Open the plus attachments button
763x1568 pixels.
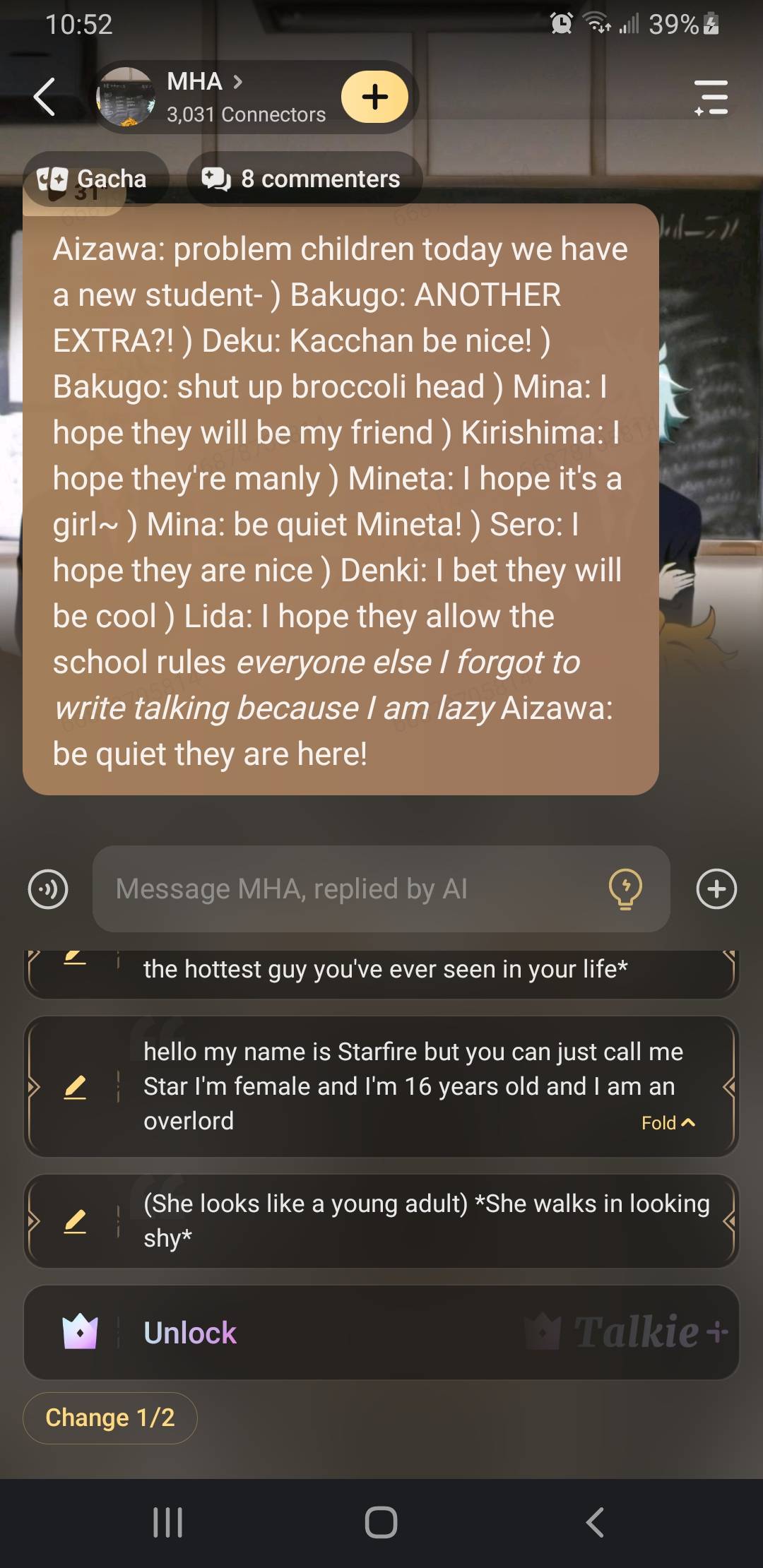click(716, 889)
